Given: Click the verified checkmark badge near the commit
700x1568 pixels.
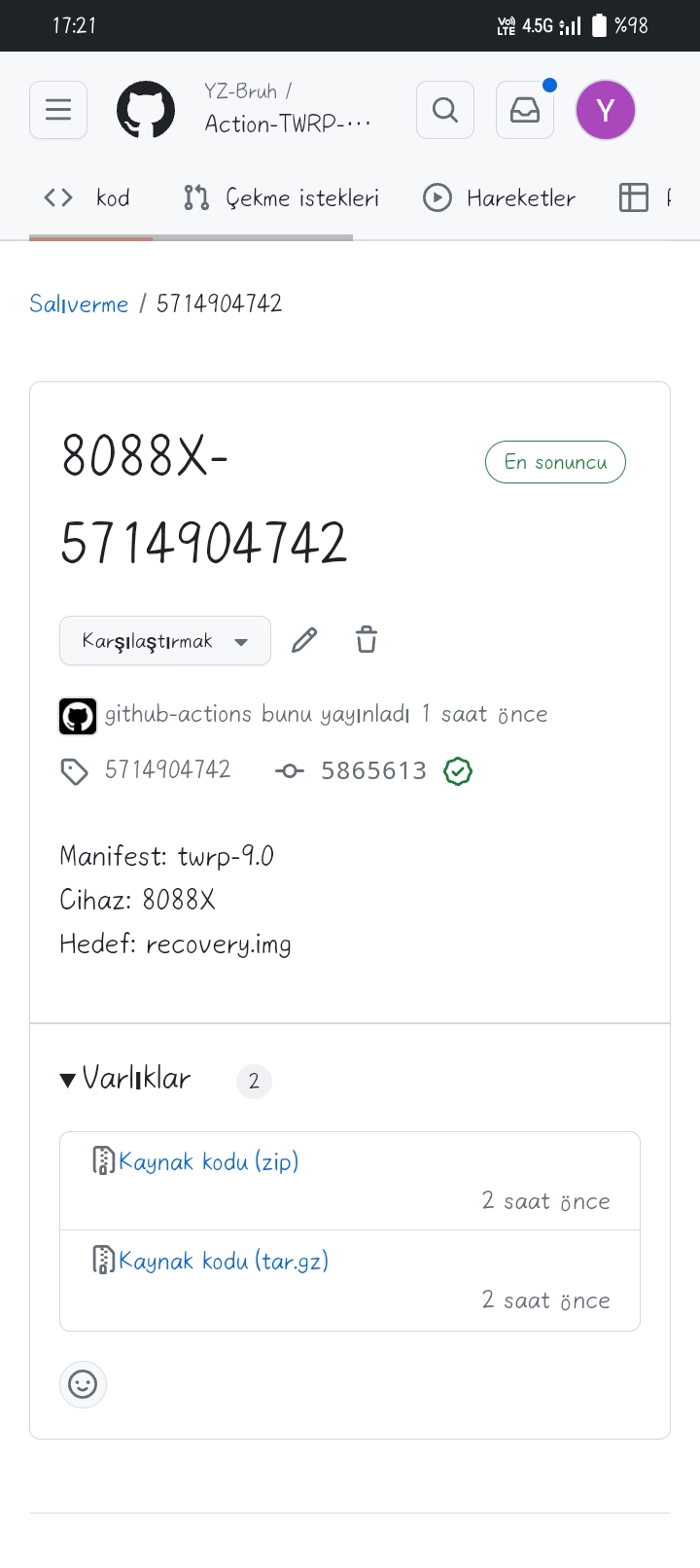Looking at the screenshot, I should pos(457,771).
